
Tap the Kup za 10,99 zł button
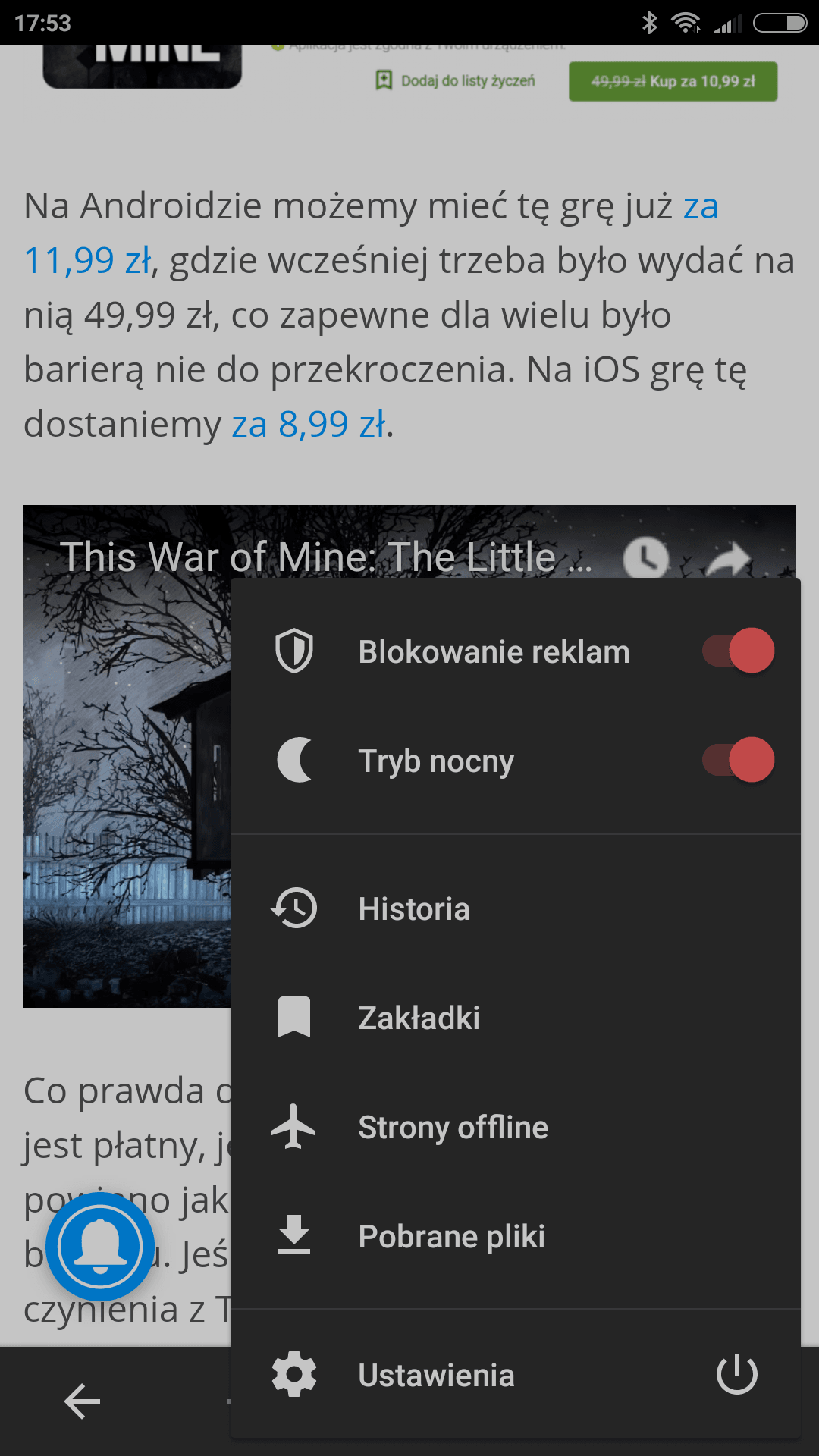pyautogui.click(x=673, y=81)
